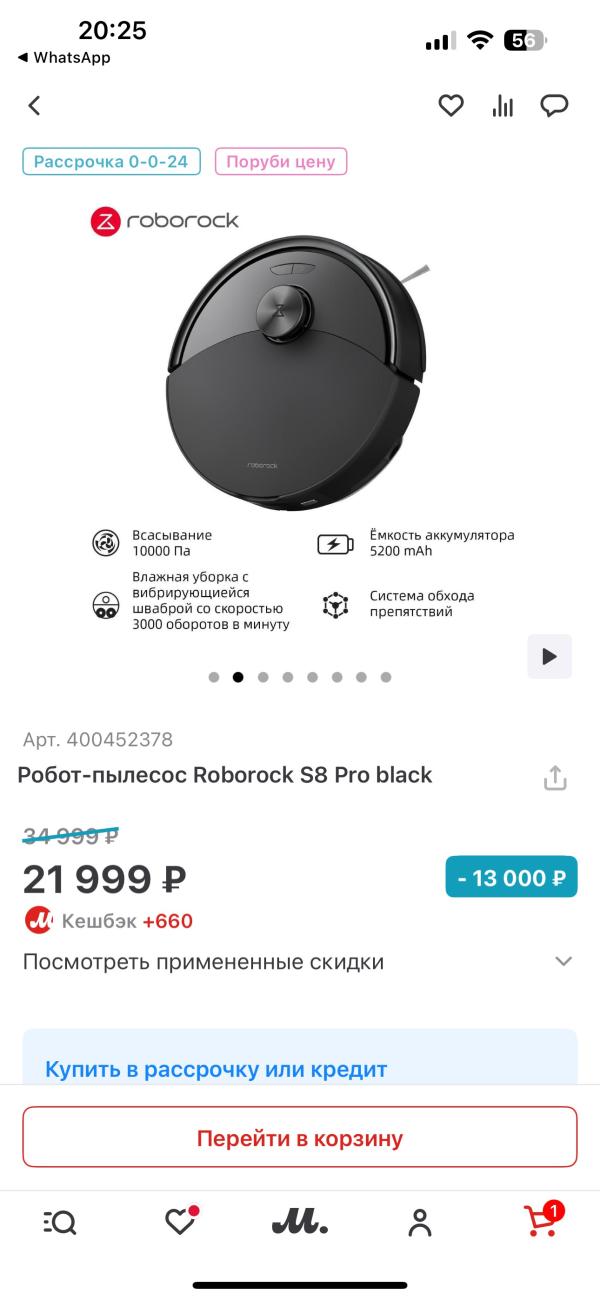The height and width of the screenshot is (1300, 600).
Task: Open the Поруби цену chip
Action: [281, 161]
